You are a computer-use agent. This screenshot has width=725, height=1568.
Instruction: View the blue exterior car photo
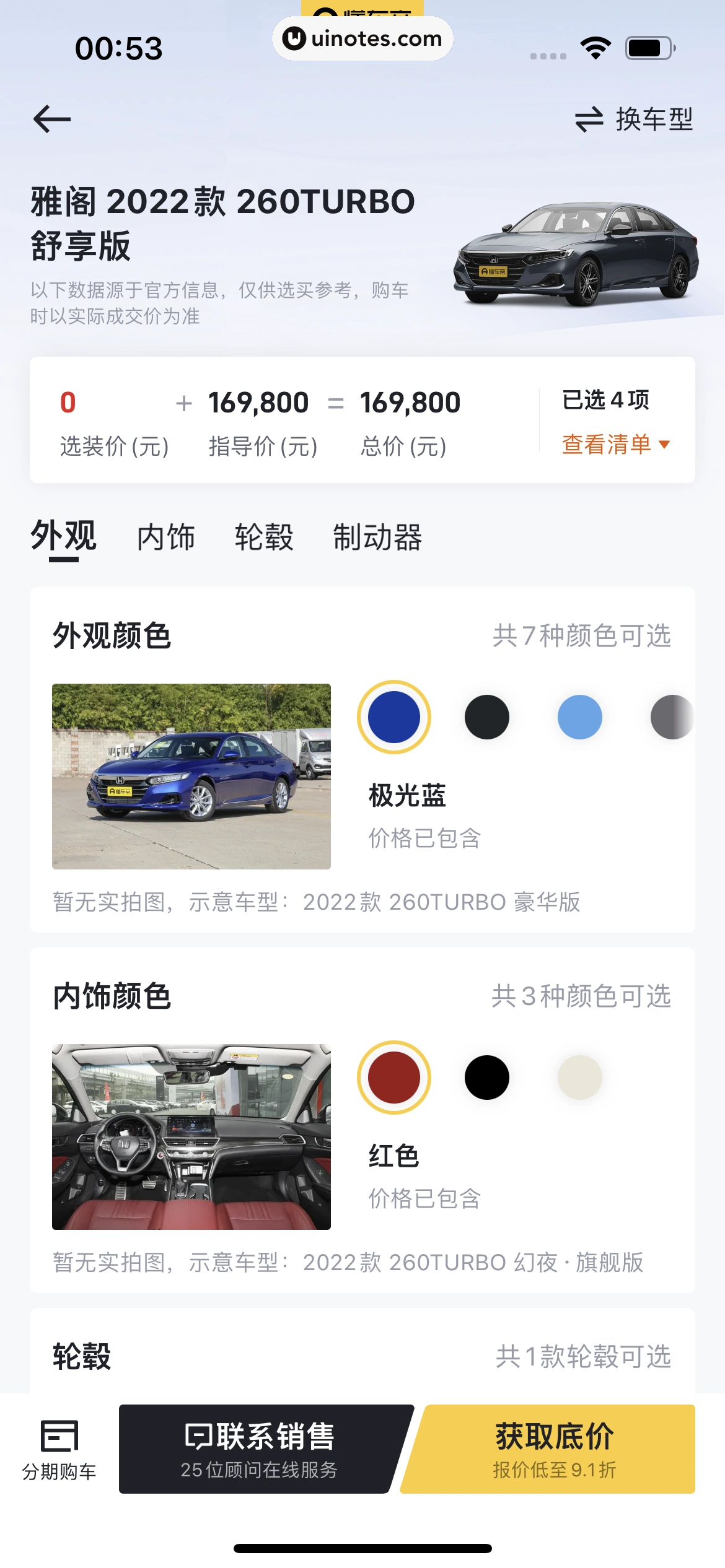coord(191,777)
